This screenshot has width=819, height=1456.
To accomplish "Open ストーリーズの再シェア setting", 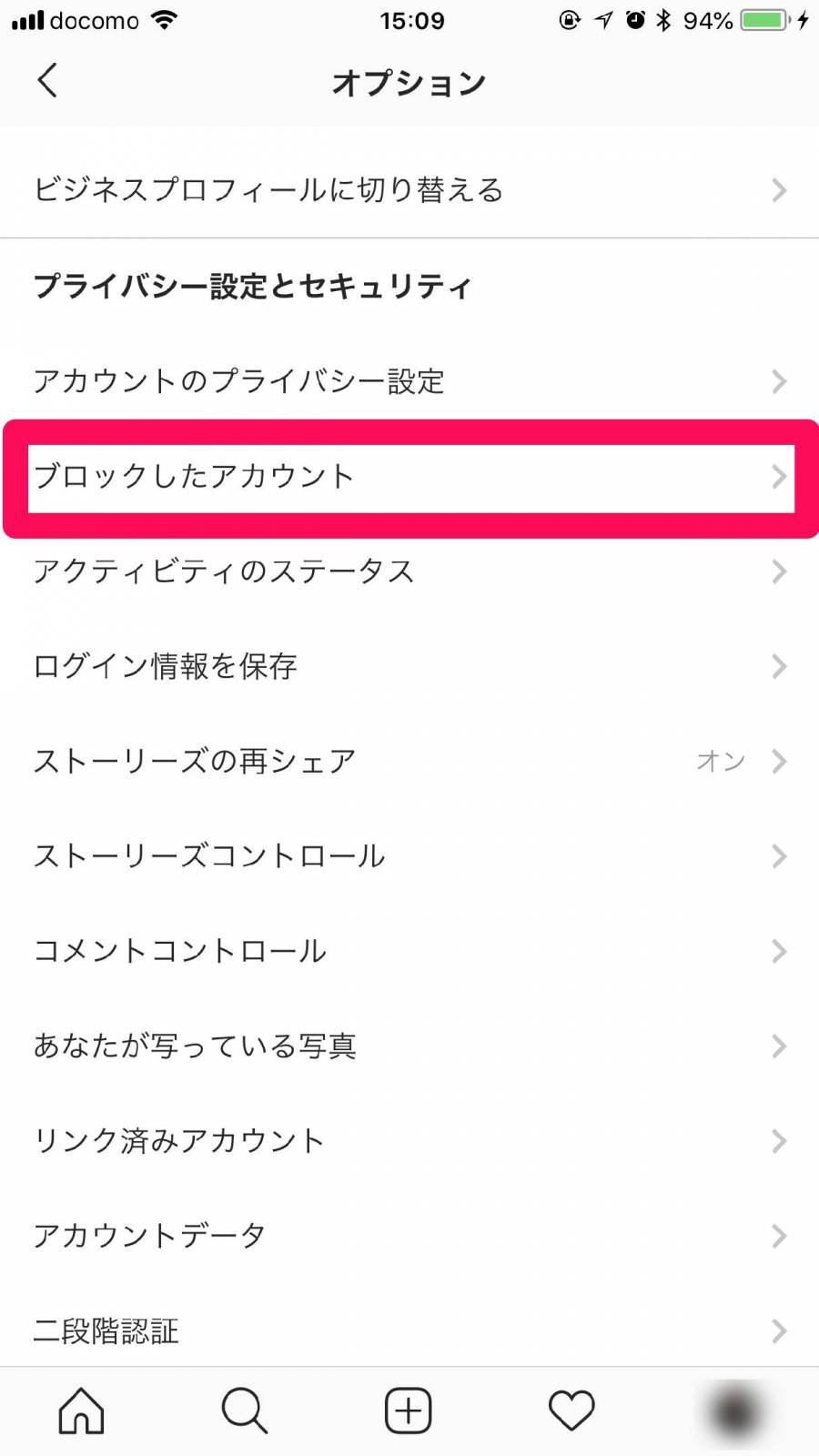I will [x=409, y=761].
